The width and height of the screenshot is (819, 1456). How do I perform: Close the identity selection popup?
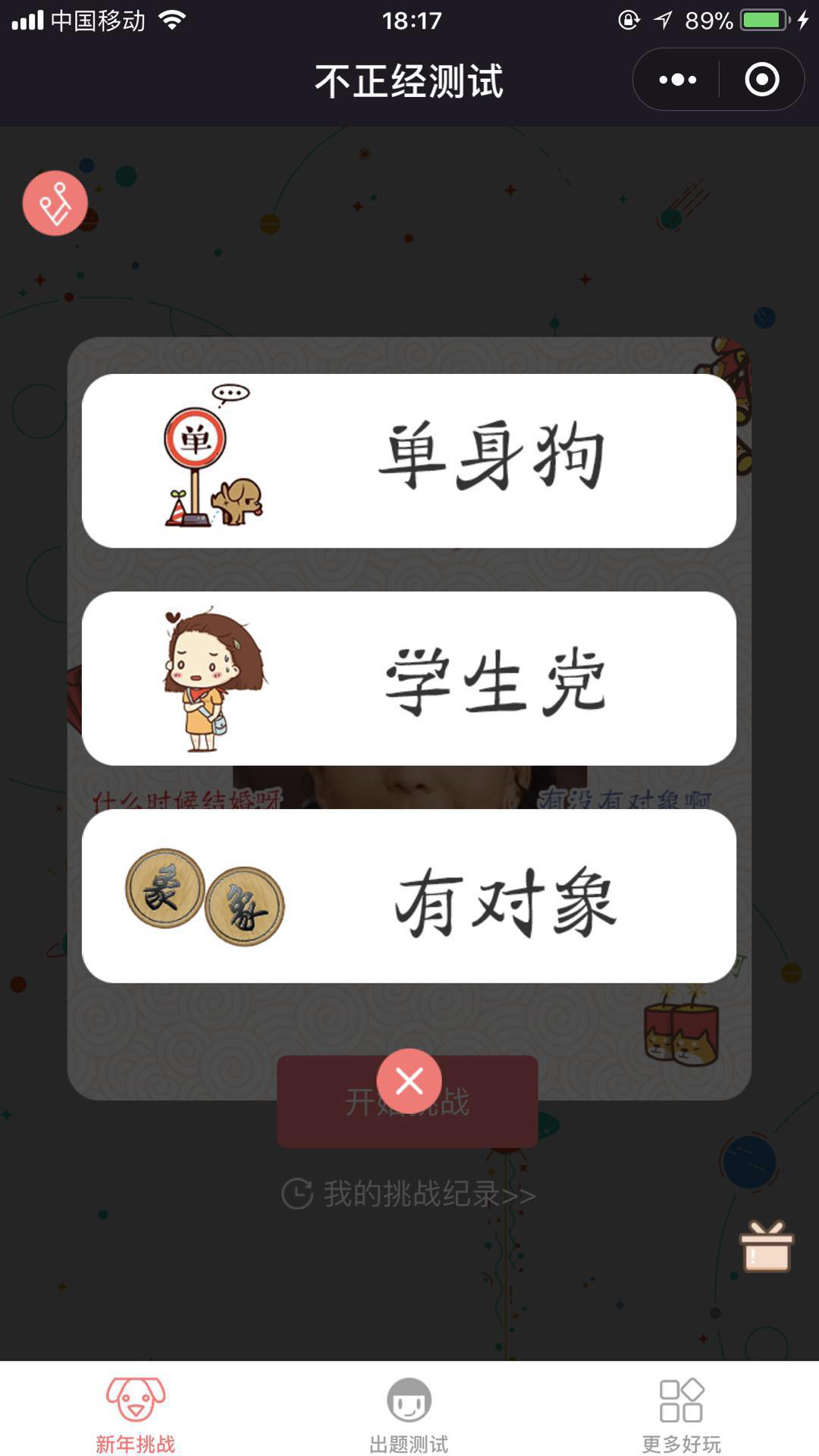pos(409,1081)
